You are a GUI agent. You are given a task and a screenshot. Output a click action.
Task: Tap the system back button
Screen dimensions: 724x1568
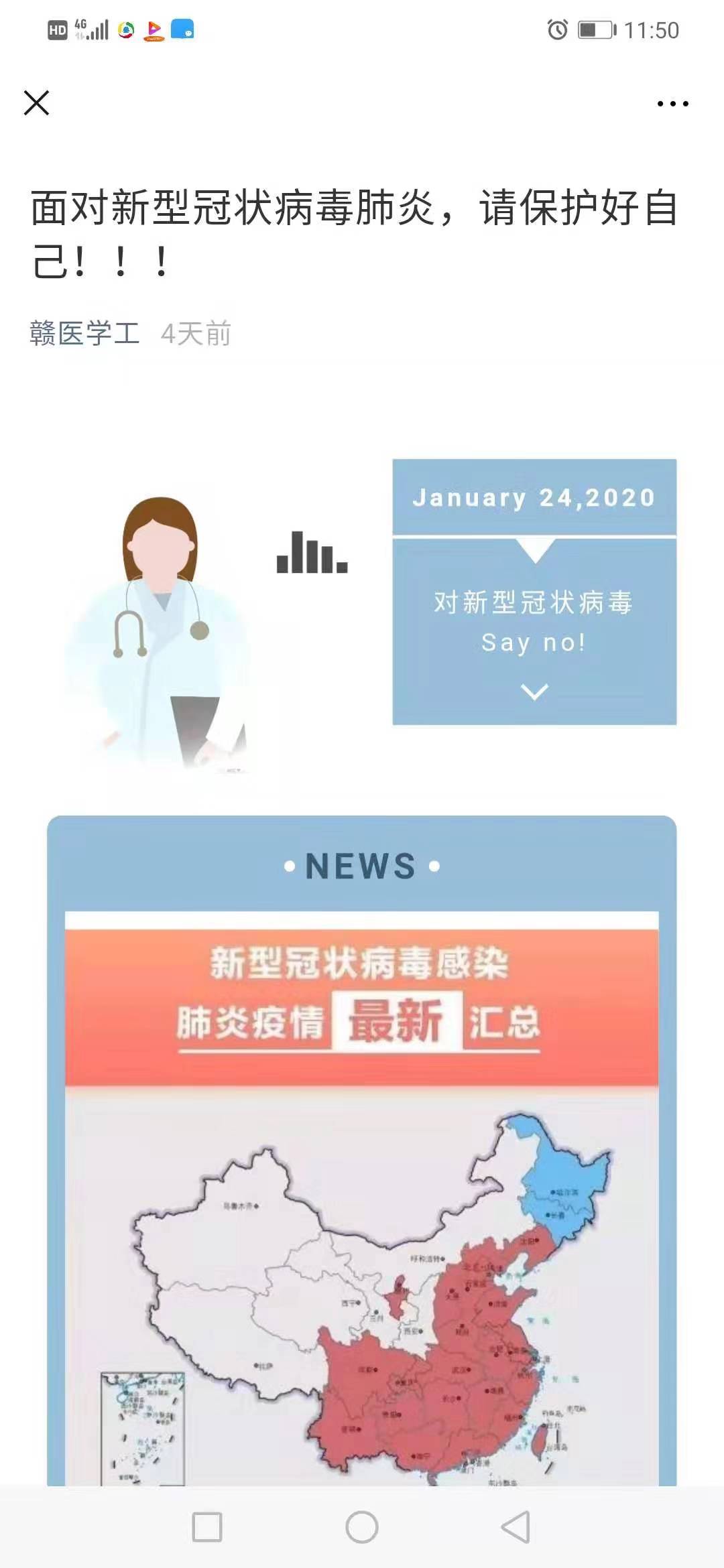coord(516,1527)
